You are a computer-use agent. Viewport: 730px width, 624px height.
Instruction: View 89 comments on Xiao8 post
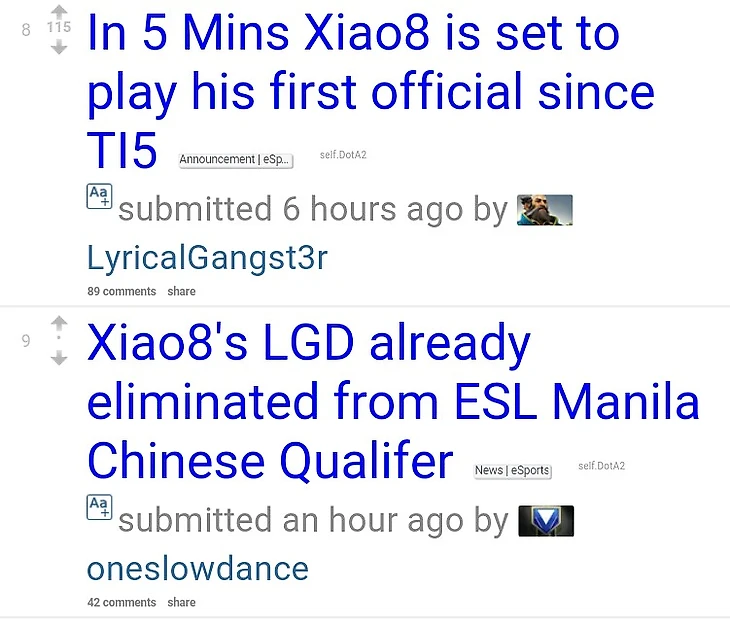pos(122,291)
